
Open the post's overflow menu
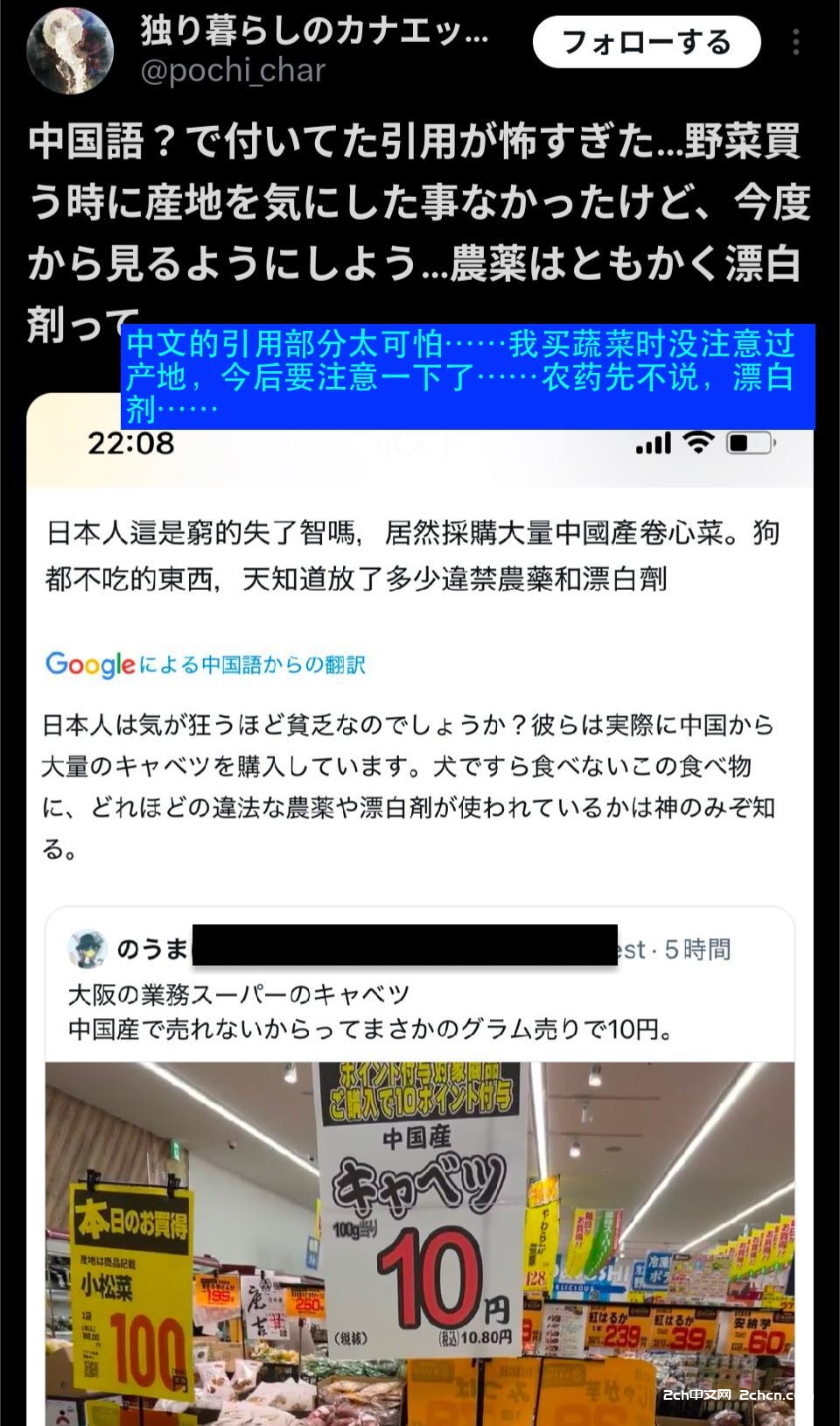pyautogui.click(x=794, y=42)
